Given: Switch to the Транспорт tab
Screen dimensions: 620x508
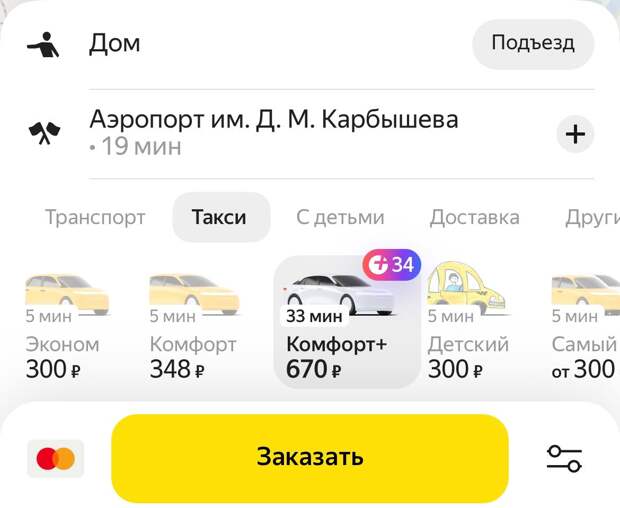Looking at the screenshot, I should [95, 217].
